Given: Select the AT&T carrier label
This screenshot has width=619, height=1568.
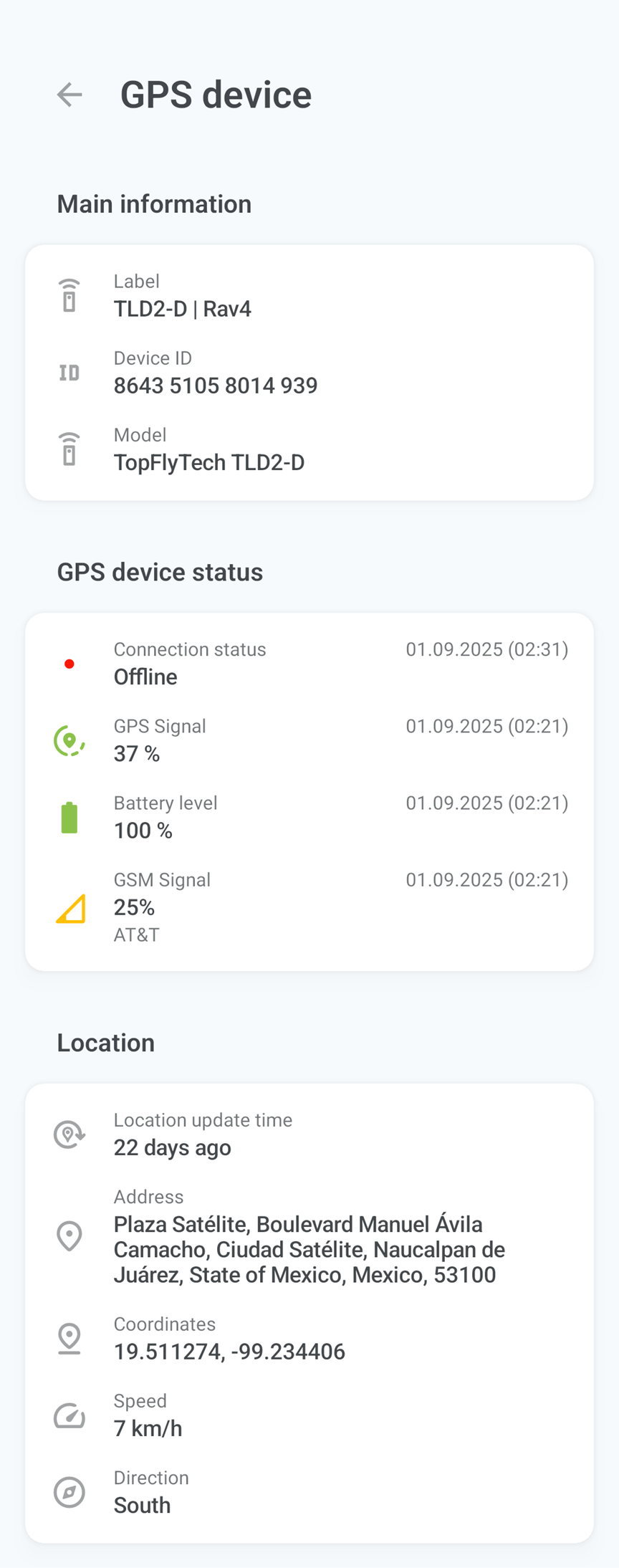Looking at the screenshot, I should (136, 934).
